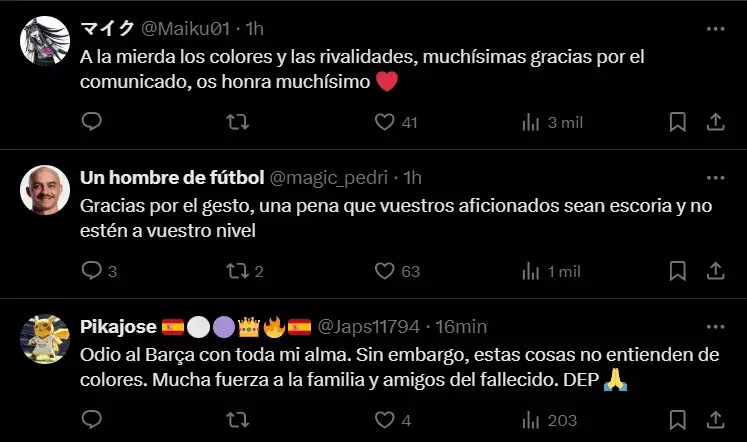Open more options on @magic_pedri's tweet
This screenshot has width=747, height=442.
tap(715, 178)
